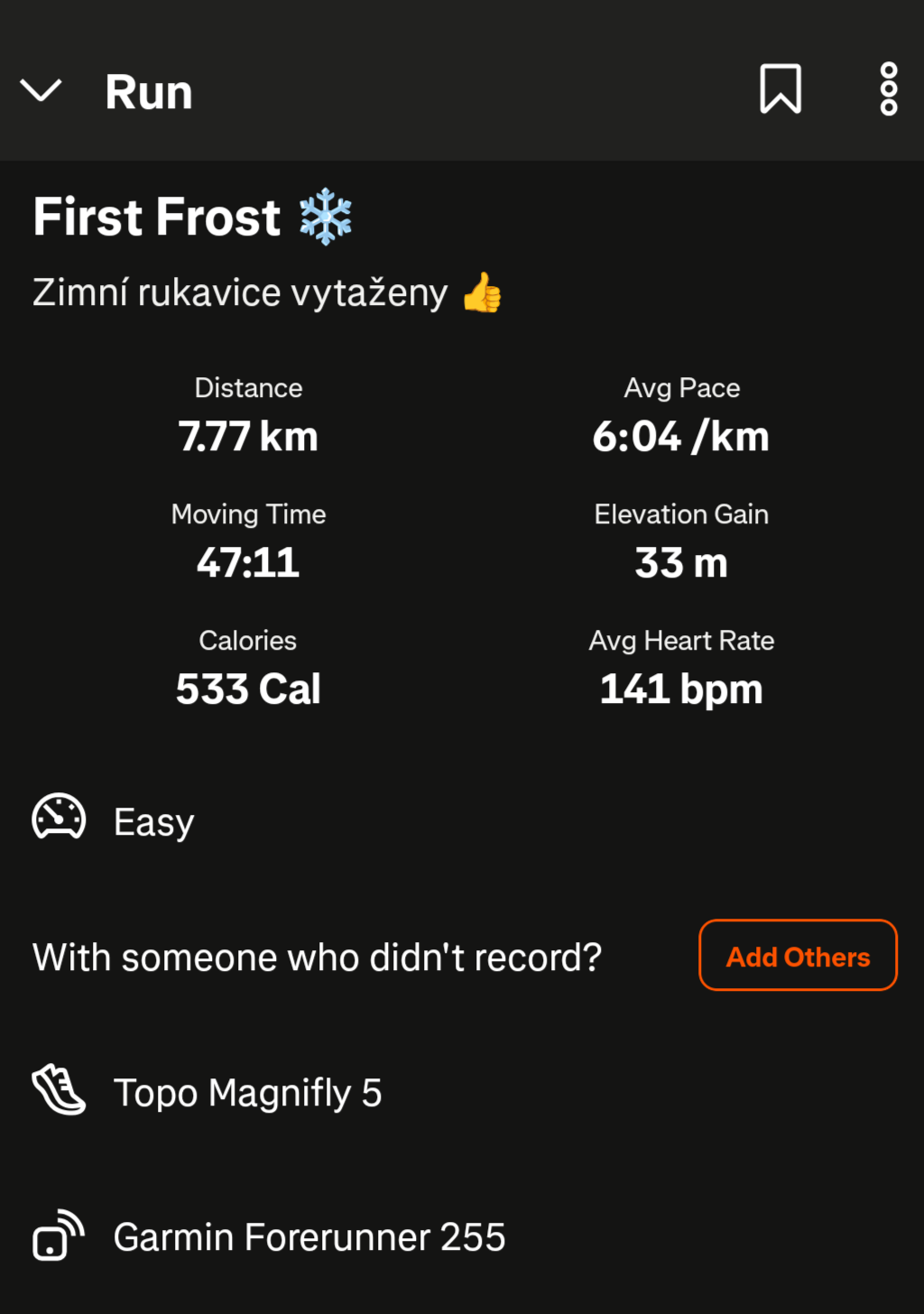Open the Topo Magnifly 5 shoe row

(247, 1093)
